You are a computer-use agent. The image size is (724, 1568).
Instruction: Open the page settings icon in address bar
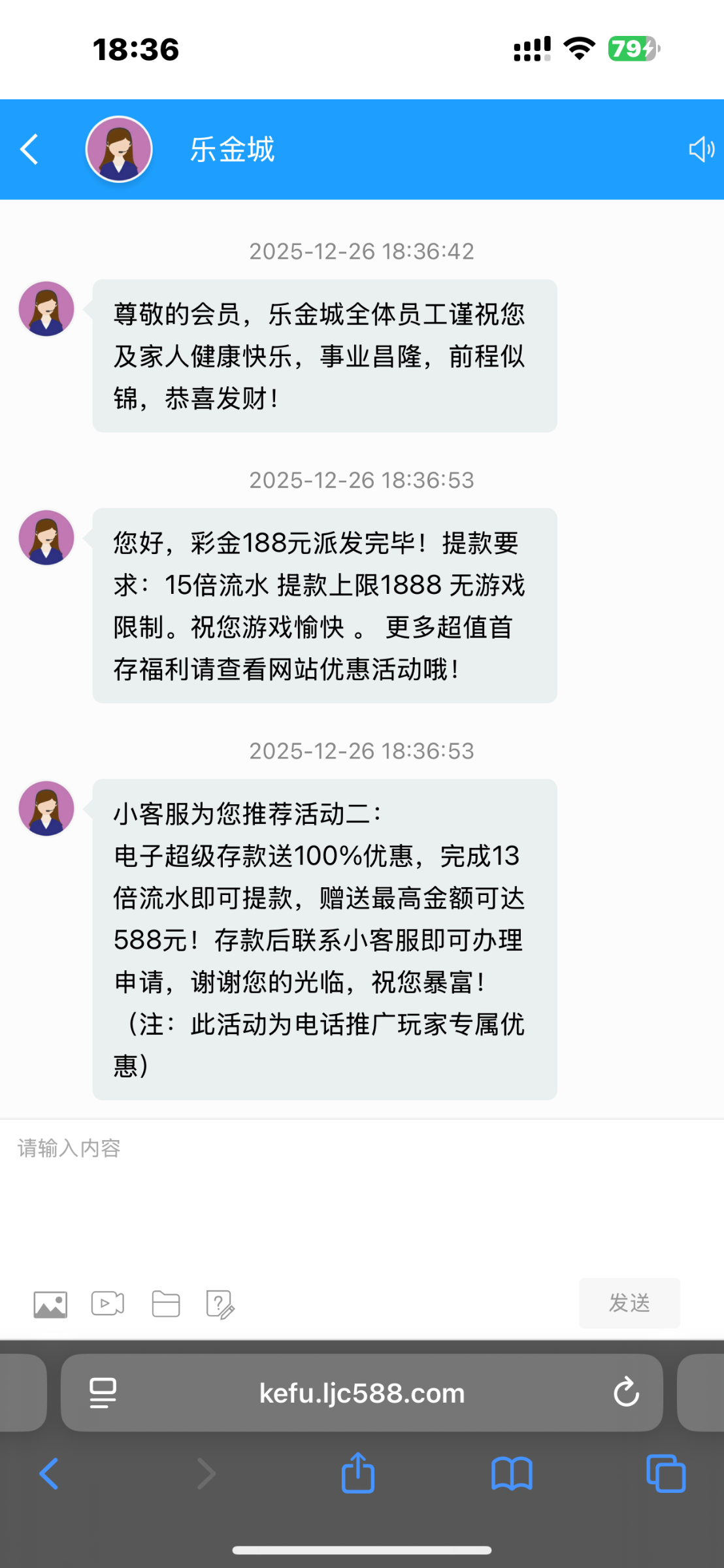point(103,1393)
